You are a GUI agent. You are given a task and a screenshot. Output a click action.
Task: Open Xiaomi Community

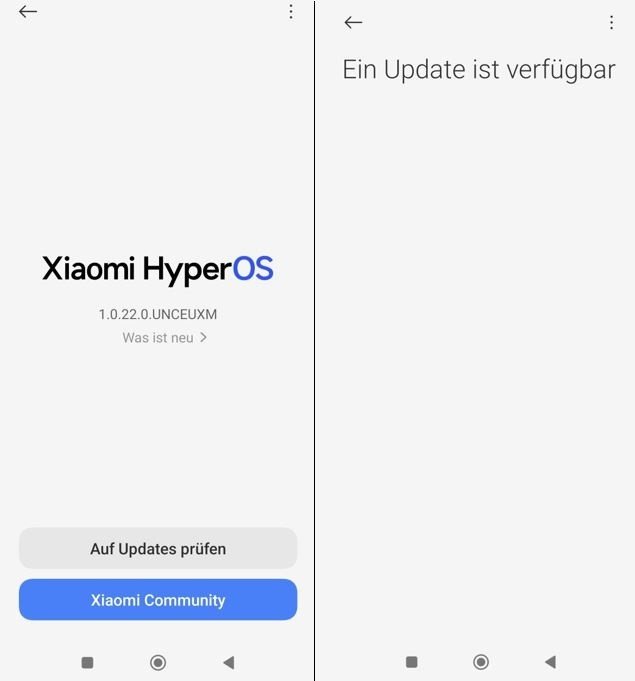(158, 600)
